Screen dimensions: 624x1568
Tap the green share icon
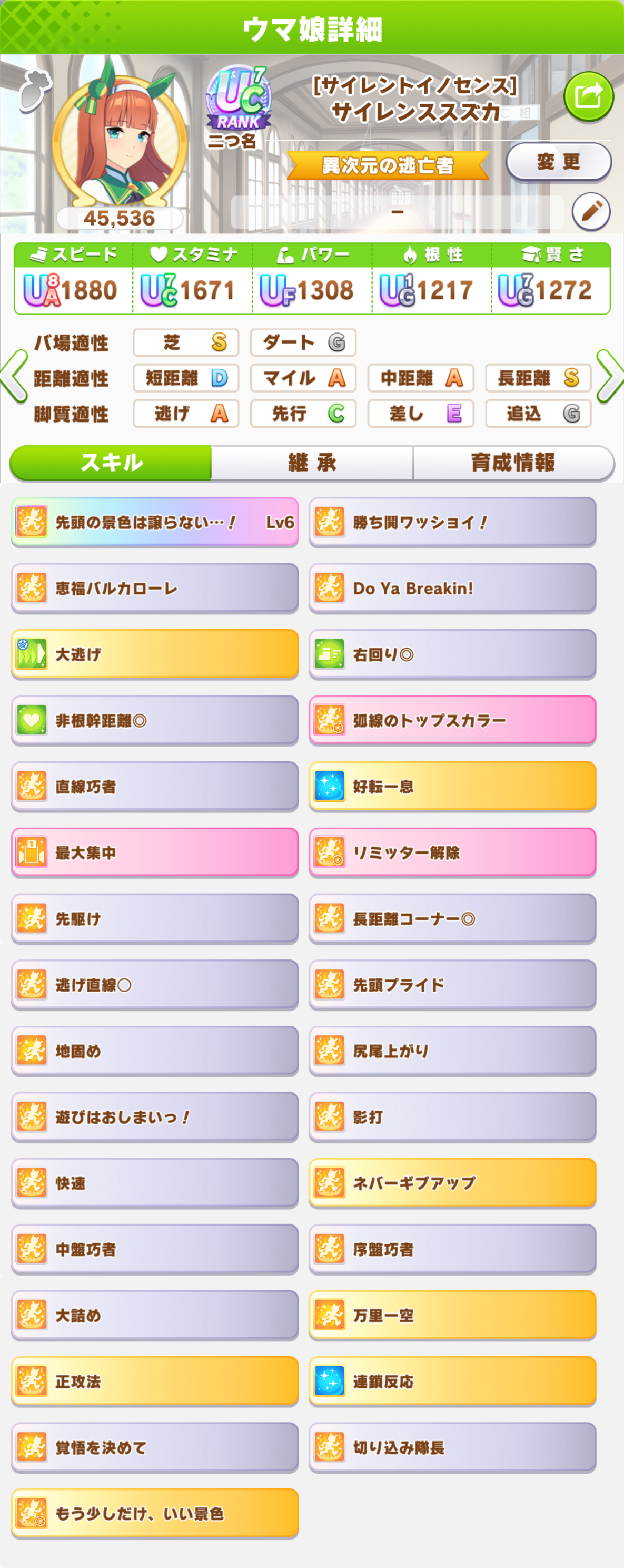(x=588, y=96)
